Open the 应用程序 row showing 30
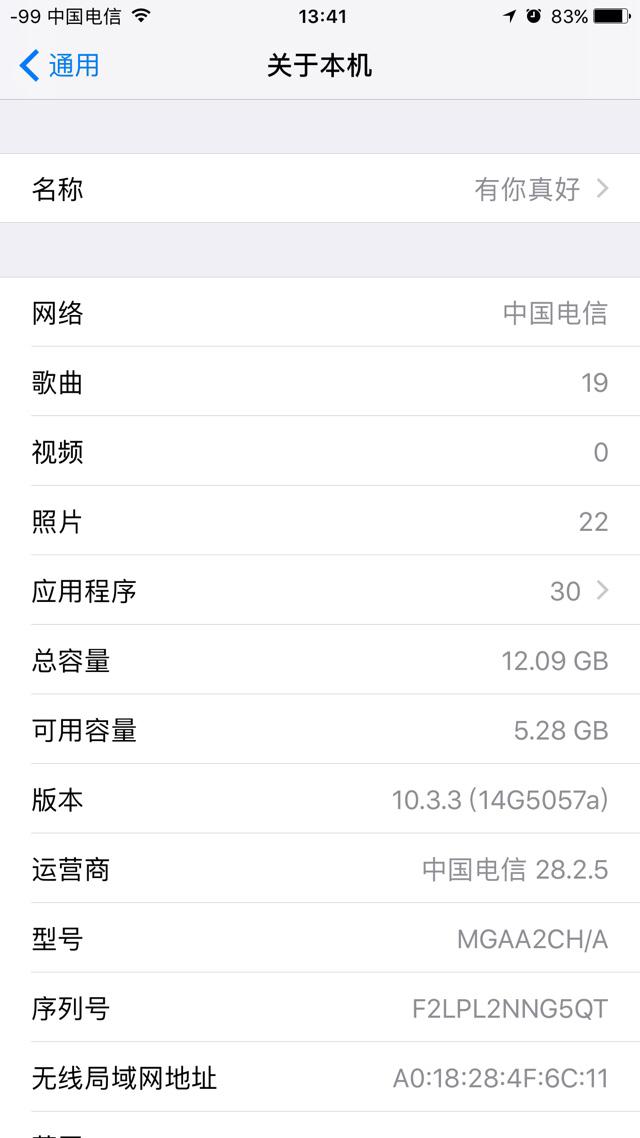640x1138 pixels. (320, 591)
